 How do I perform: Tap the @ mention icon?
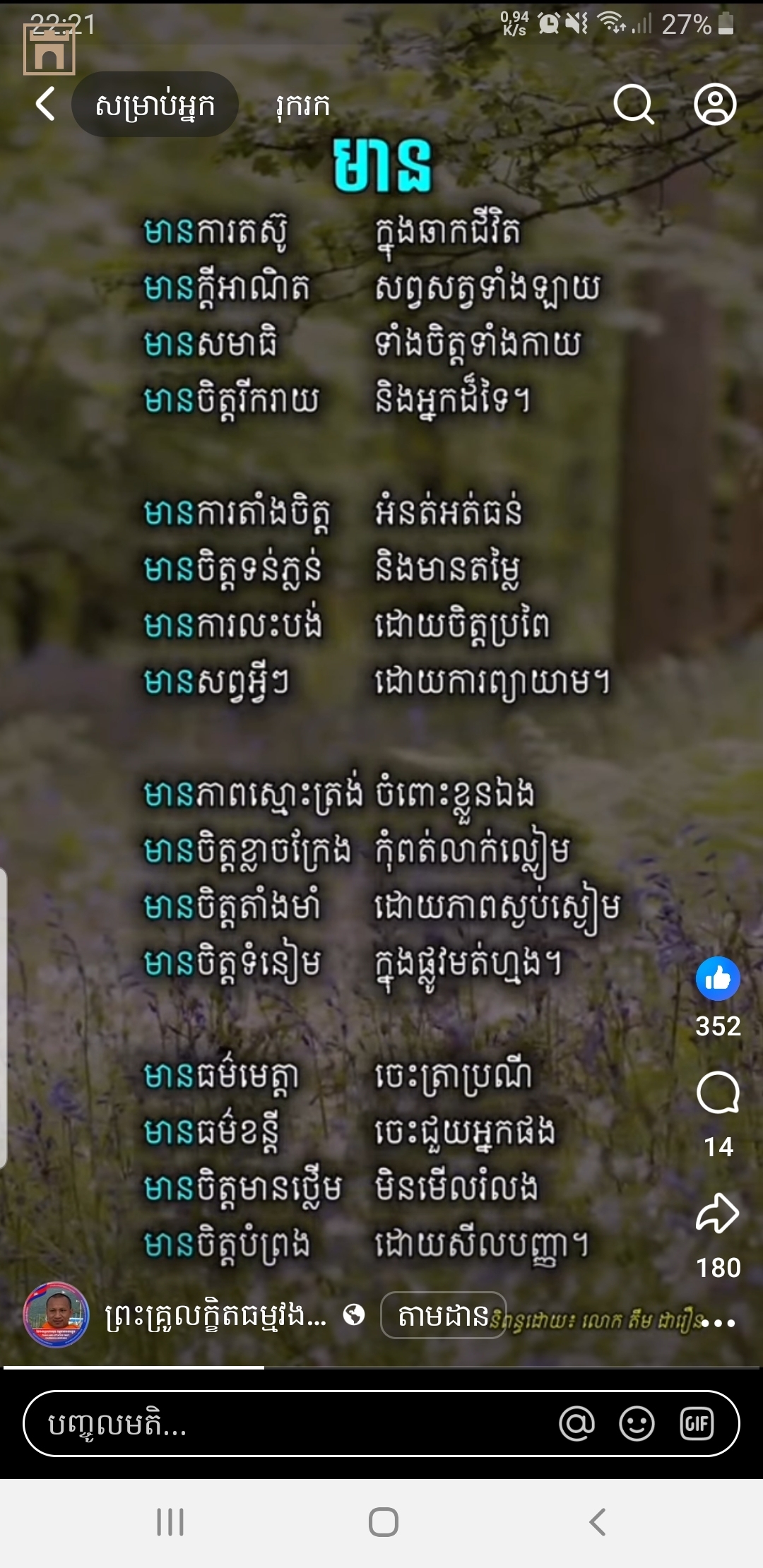(576, 1424)
